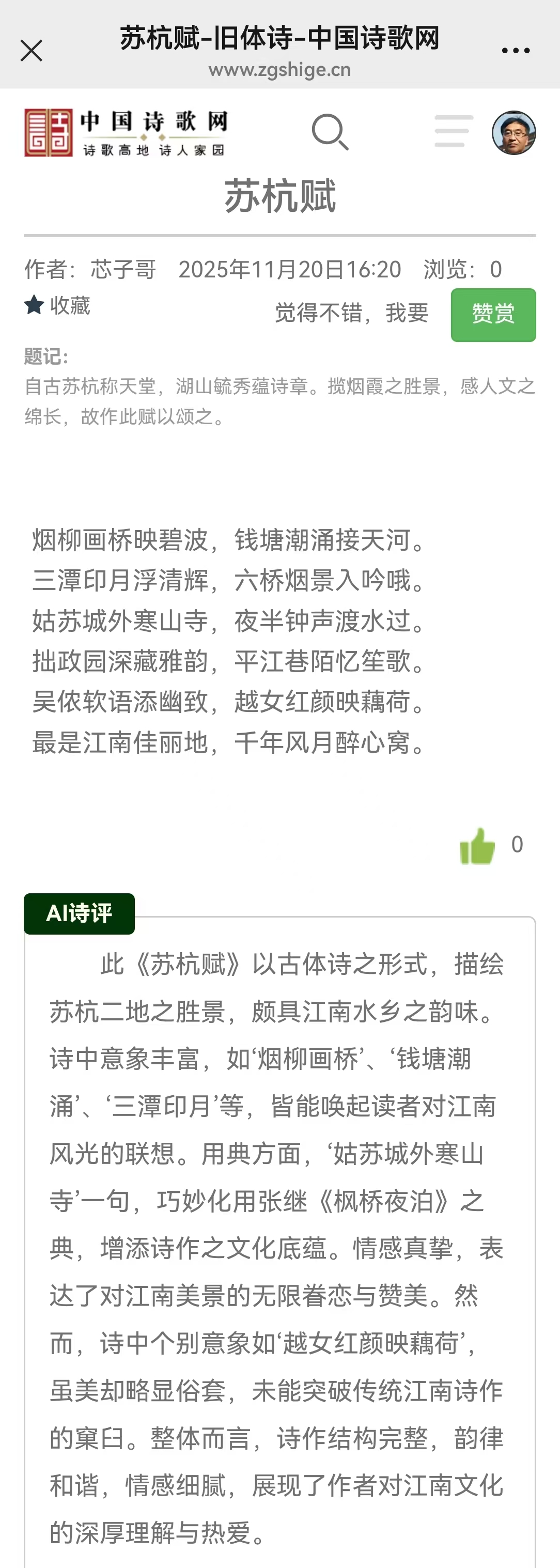Open the site search magnifier
The height and width of the screenshot is (1568, 560).
click(x=329, y=131)
